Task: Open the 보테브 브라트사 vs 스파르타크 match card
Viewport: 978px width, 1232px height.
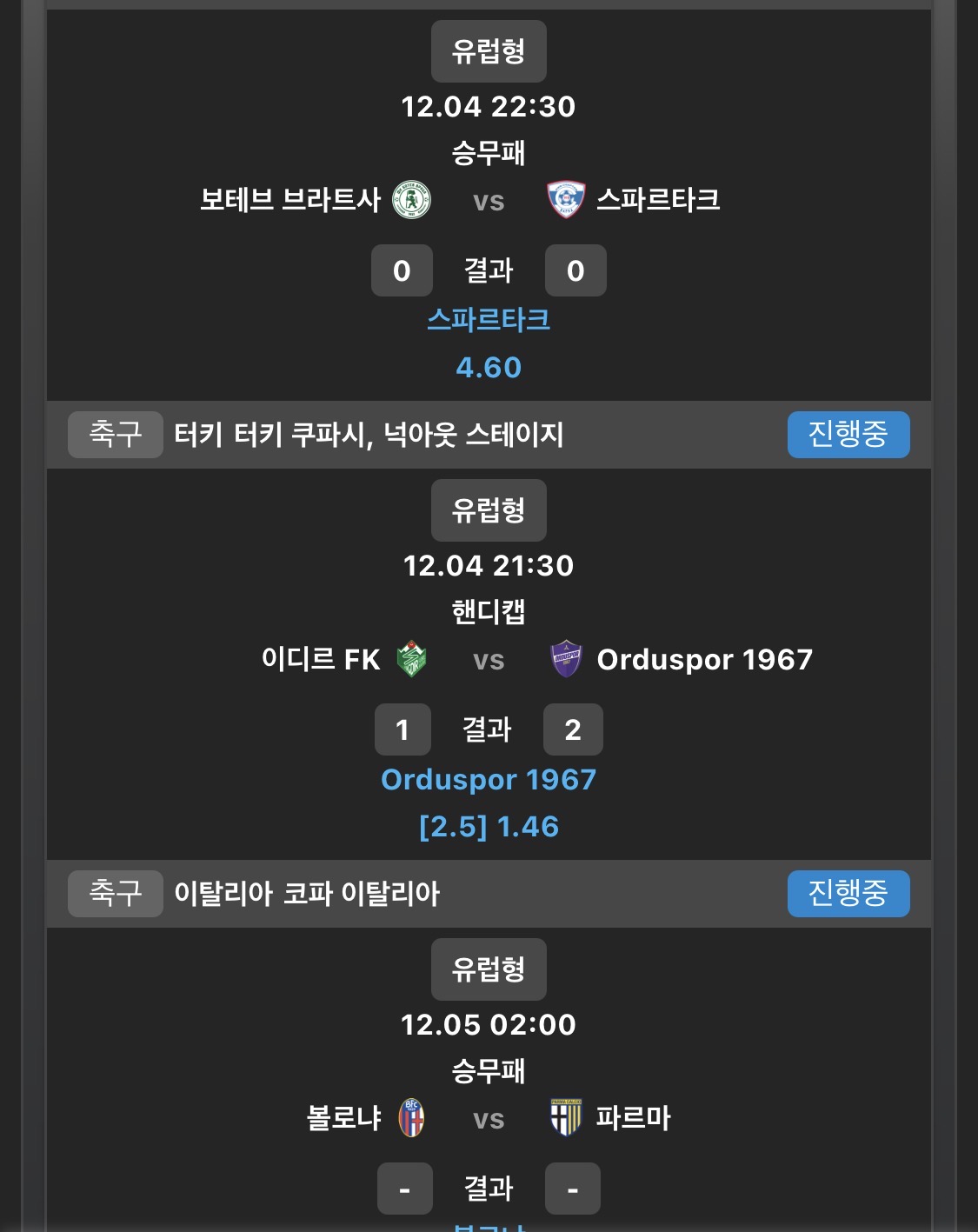Action: click(489, 201)
